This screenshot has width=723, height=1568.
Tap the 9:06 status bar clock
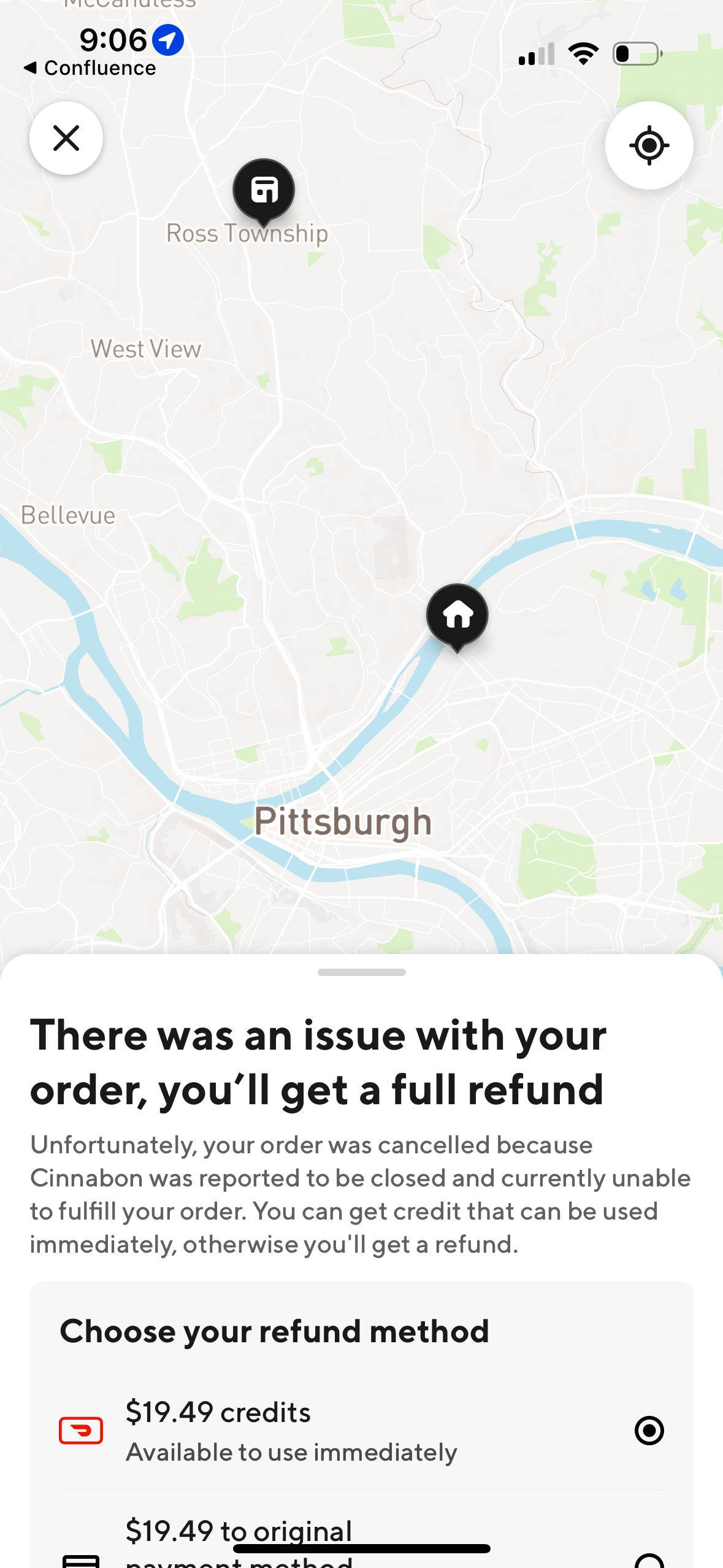113,40
